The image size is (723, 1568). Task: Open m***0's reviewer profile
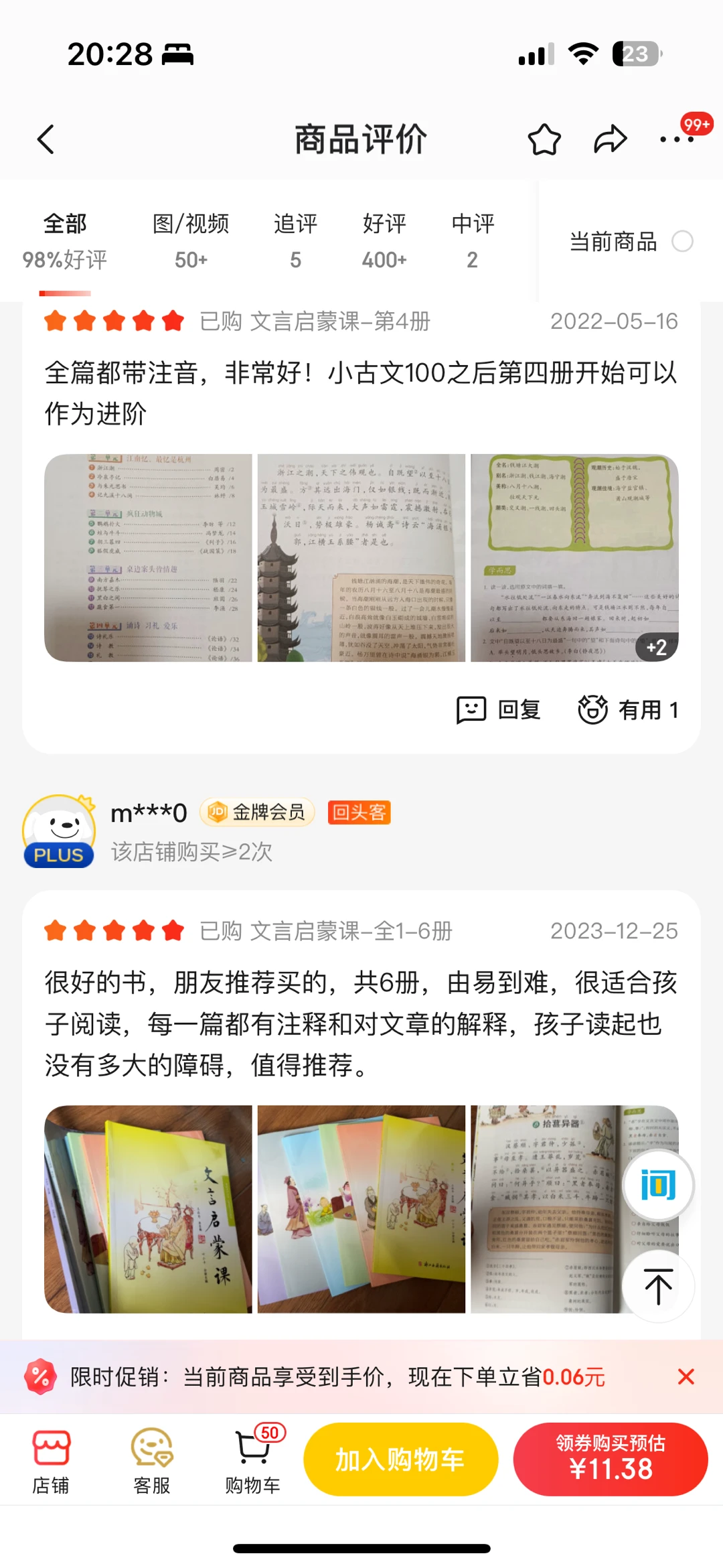pyautogui.click(x=59, y=831)
